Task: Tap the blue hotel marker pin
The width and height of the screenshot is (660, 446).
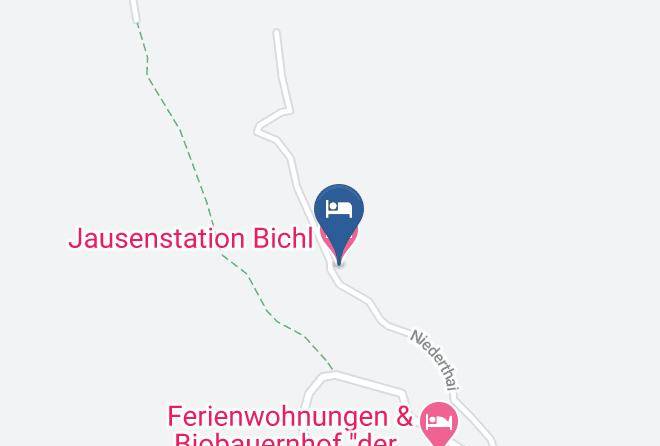Action: pyautogui.click(x=339, y=214)
